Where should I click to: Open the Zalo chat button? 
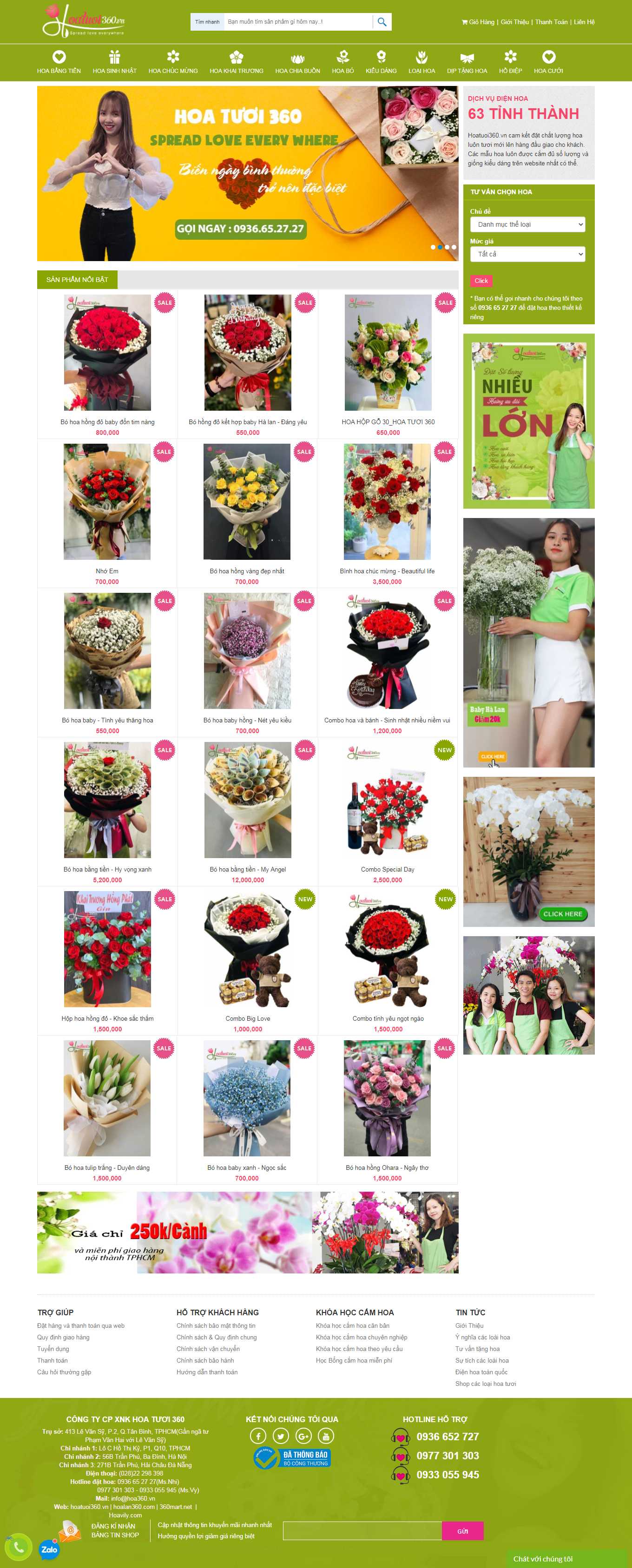coord(49,1550)
